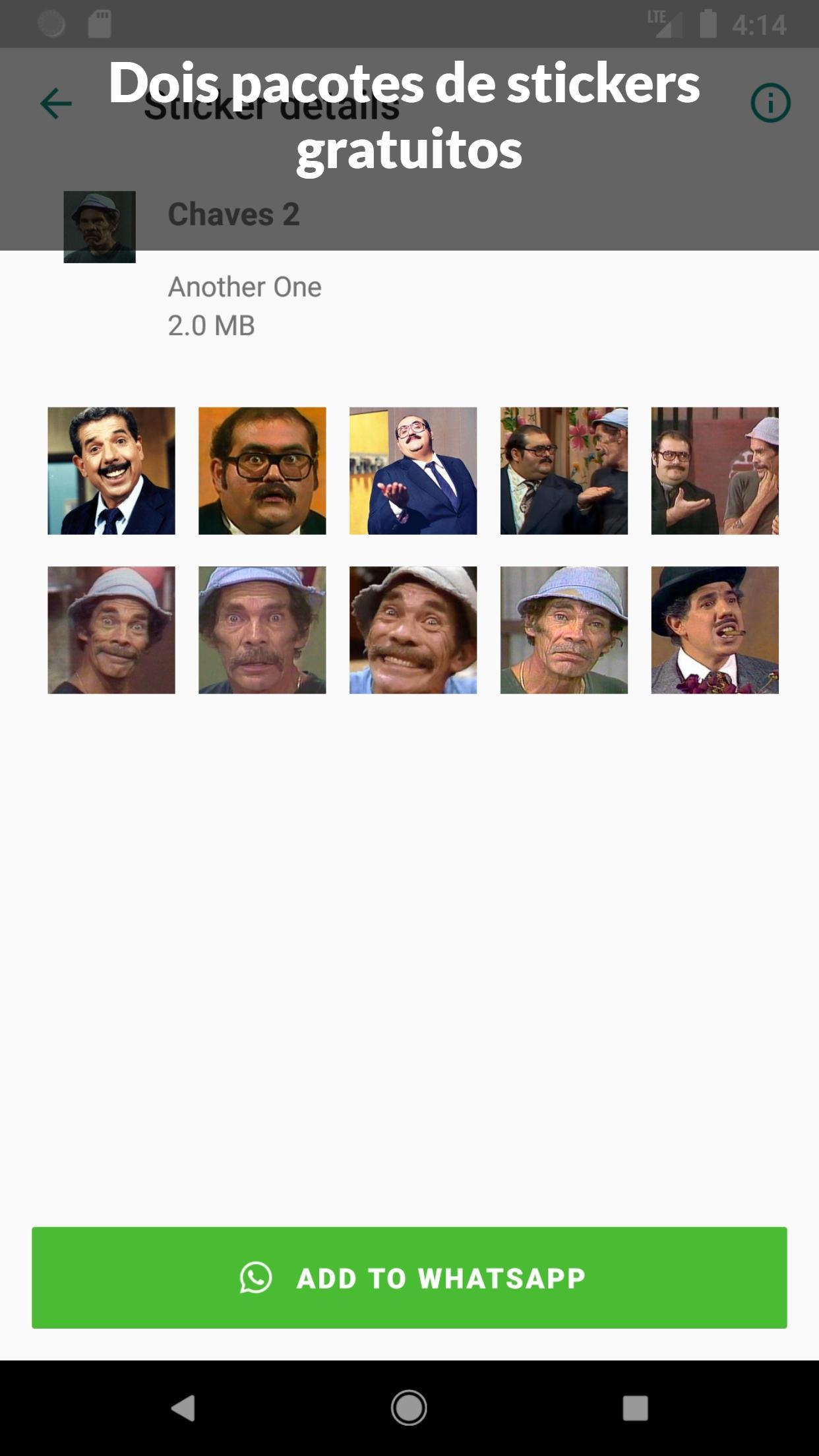Select the shrugging man in suit sticker
Image resolution: width=819 pixels, height=1456 pixels.
[412, 470]
